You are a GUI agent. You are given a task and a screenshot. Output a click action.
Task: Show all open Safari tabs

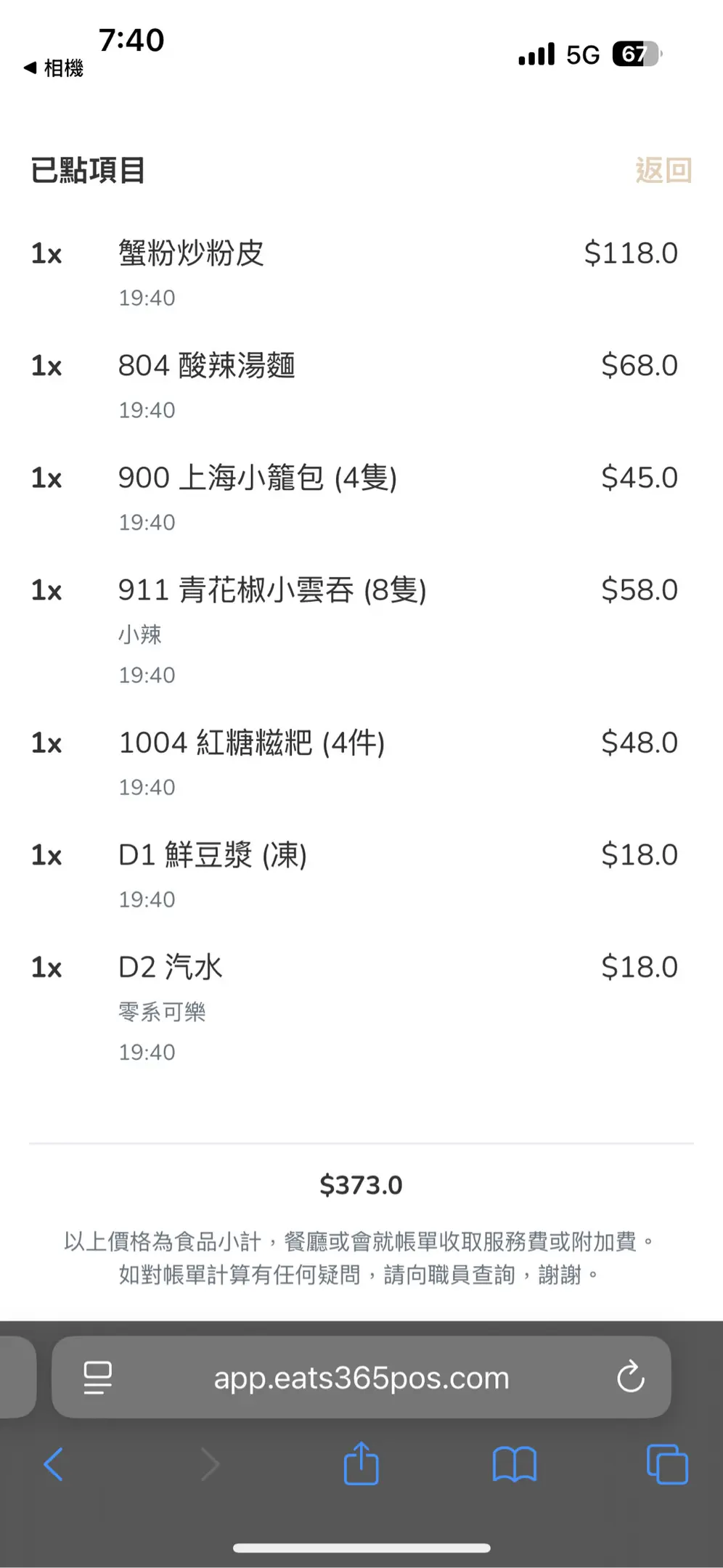666,1464
